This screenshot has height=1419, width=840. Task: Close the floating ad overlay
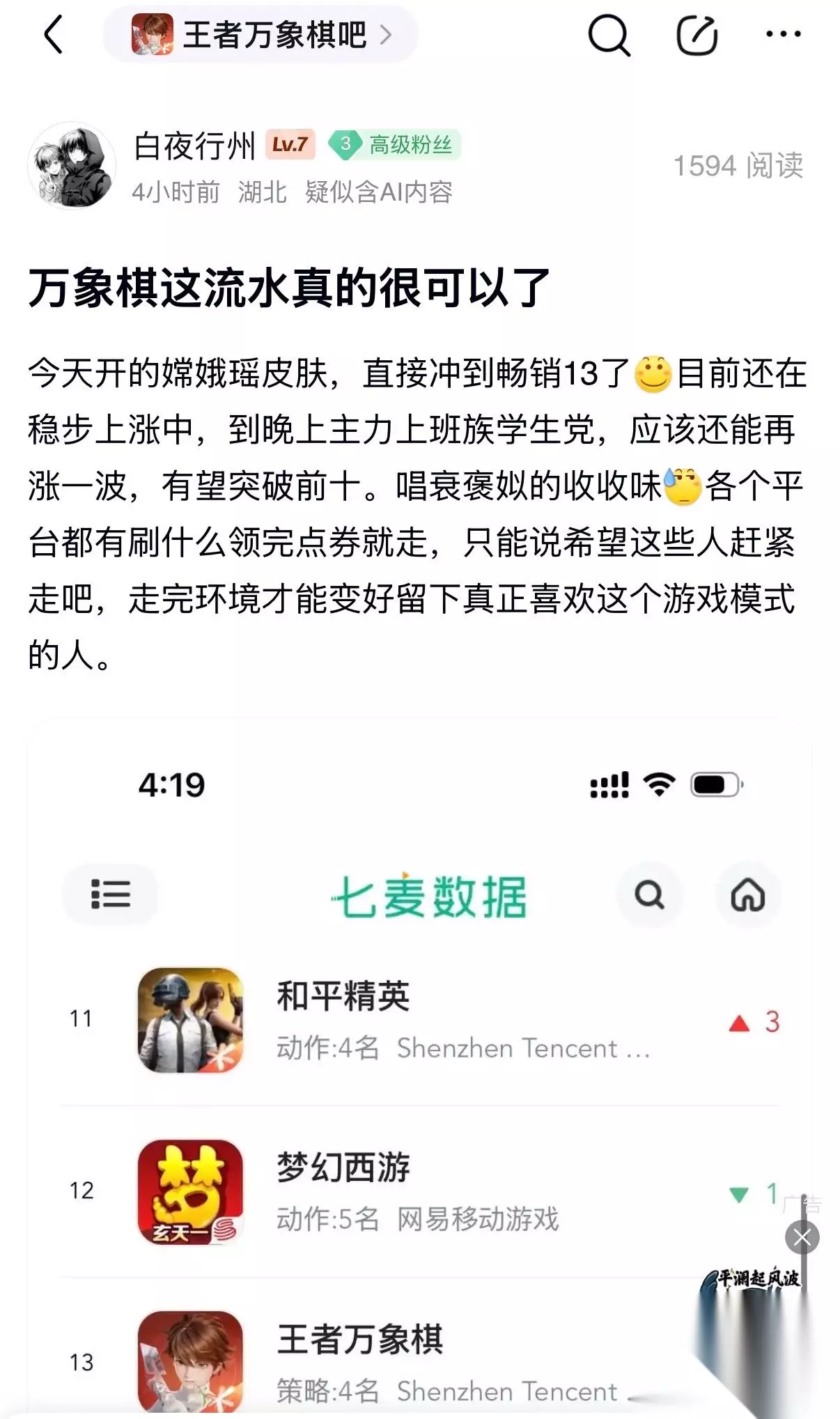pyautogui.click(x=802, y=1238)
